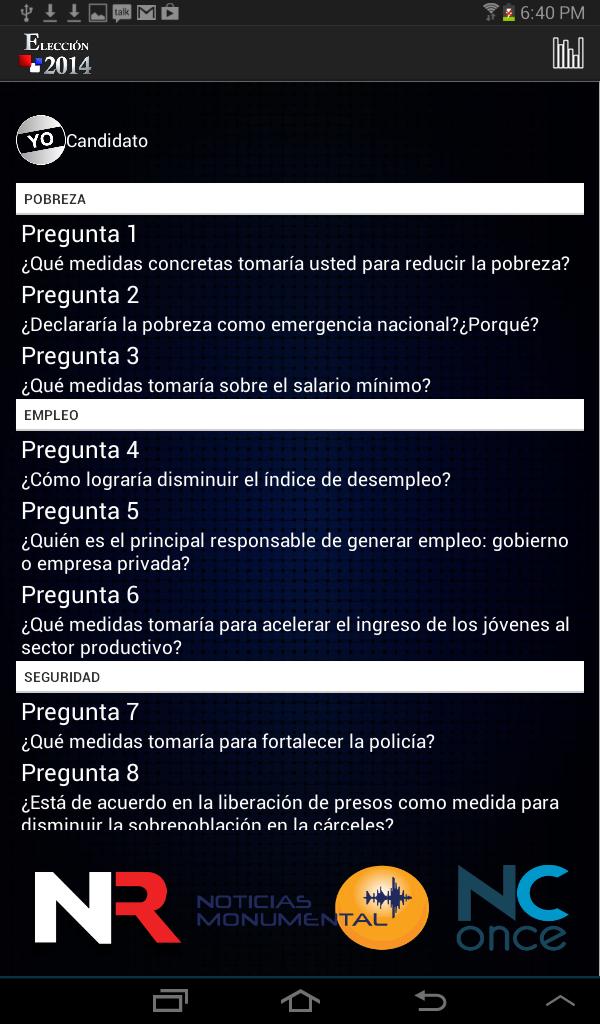Open Pregunta 8 on releasing prisoners

[x=290, y=798]
